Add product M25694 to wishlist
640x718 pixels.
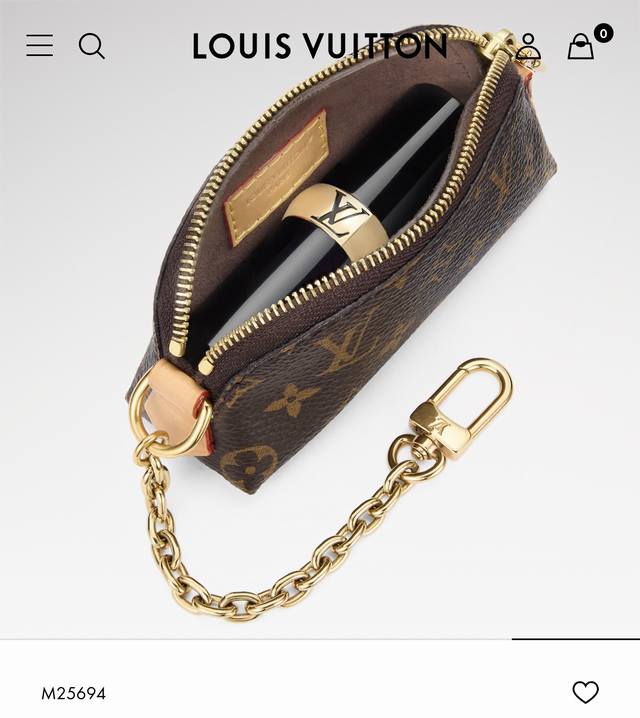[x=586, y=692]
